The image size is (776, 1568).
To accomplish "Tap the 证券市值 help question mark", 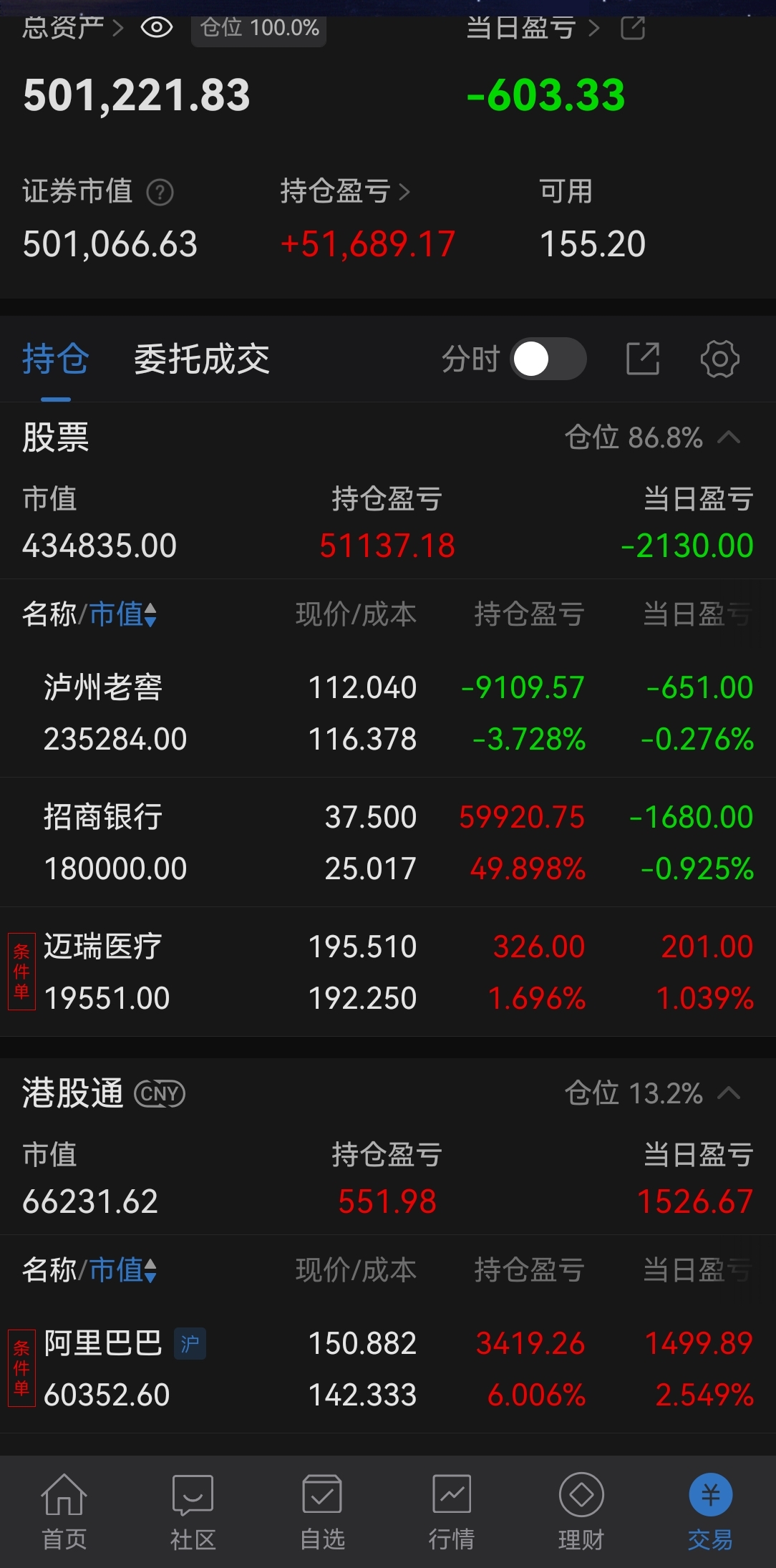I will (x=161, y=191).
